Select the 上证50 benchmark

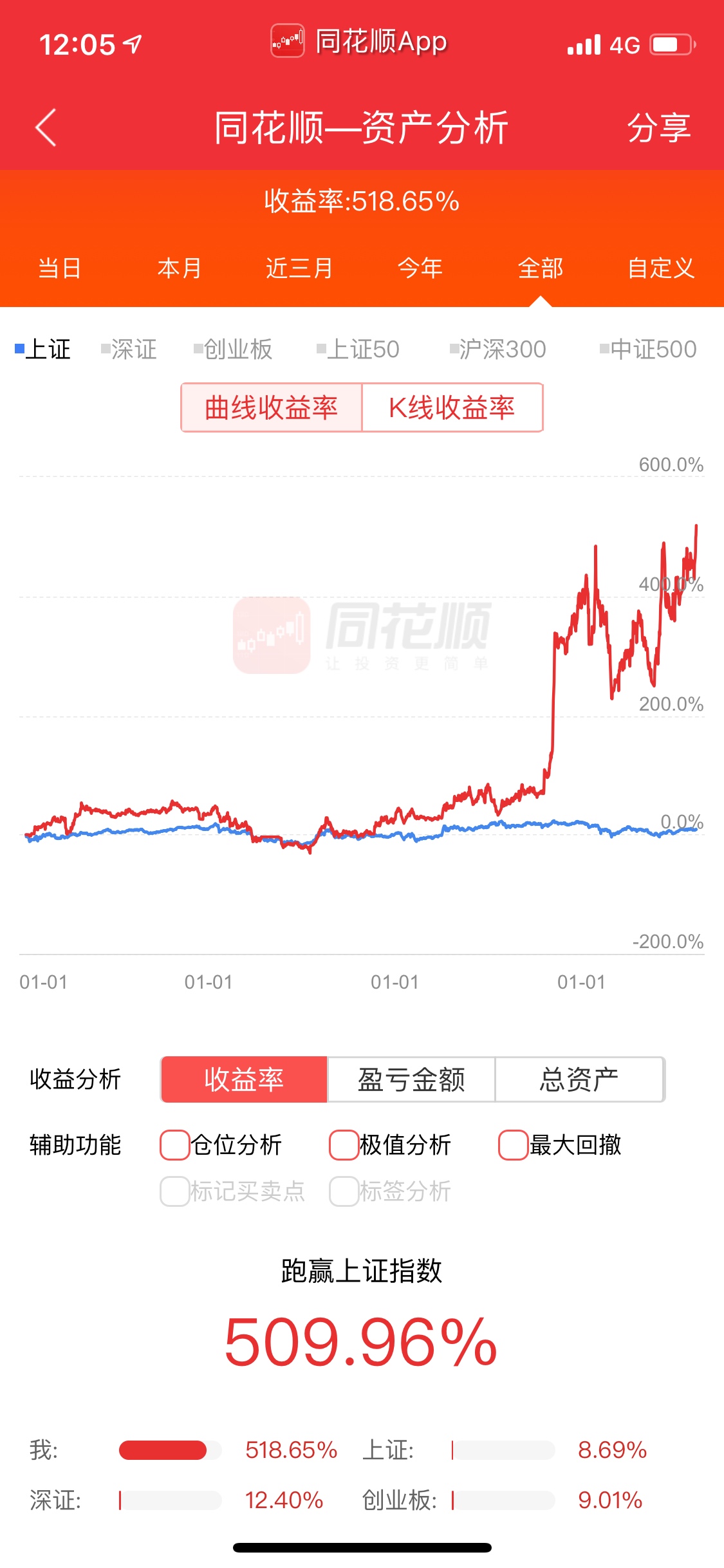tap(358, 350)
